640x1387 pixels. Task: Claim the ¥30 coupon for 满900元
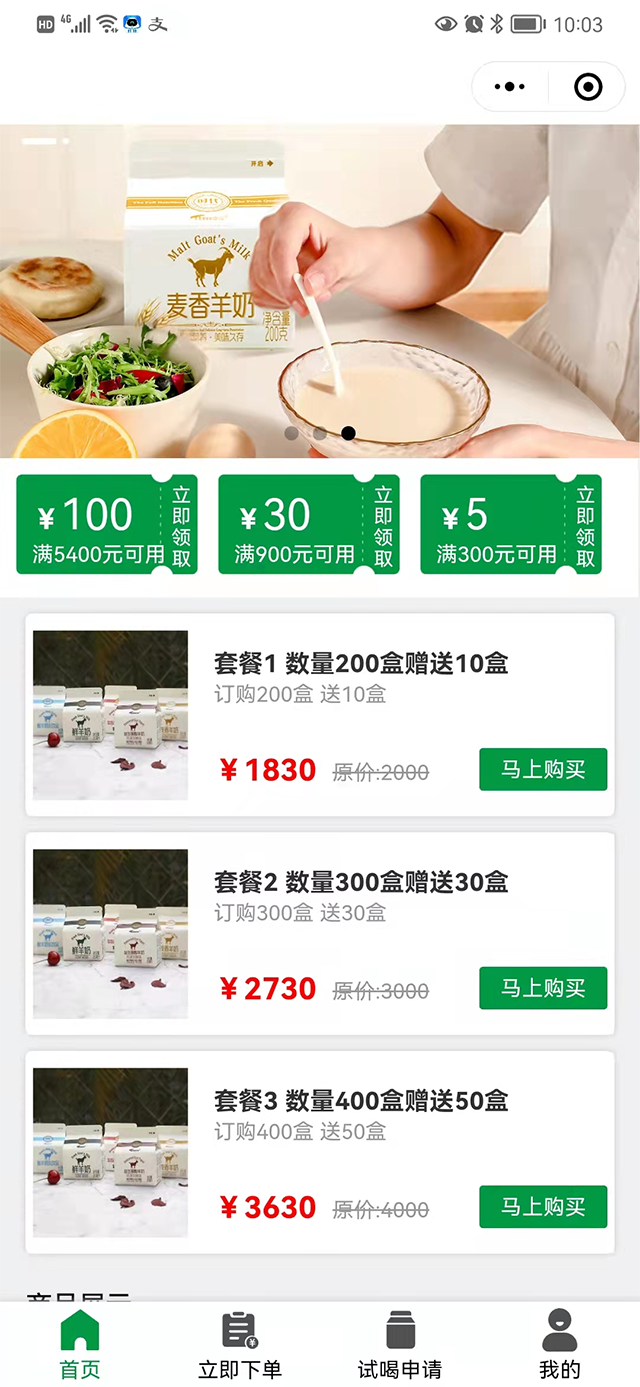point(382,525)
